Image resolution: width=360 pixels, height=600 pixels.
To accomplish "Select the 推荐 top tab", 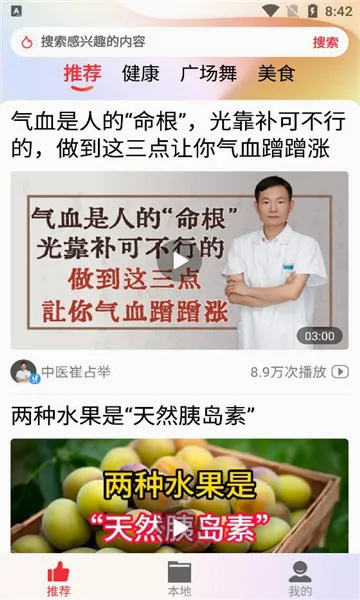I will 83,74.
